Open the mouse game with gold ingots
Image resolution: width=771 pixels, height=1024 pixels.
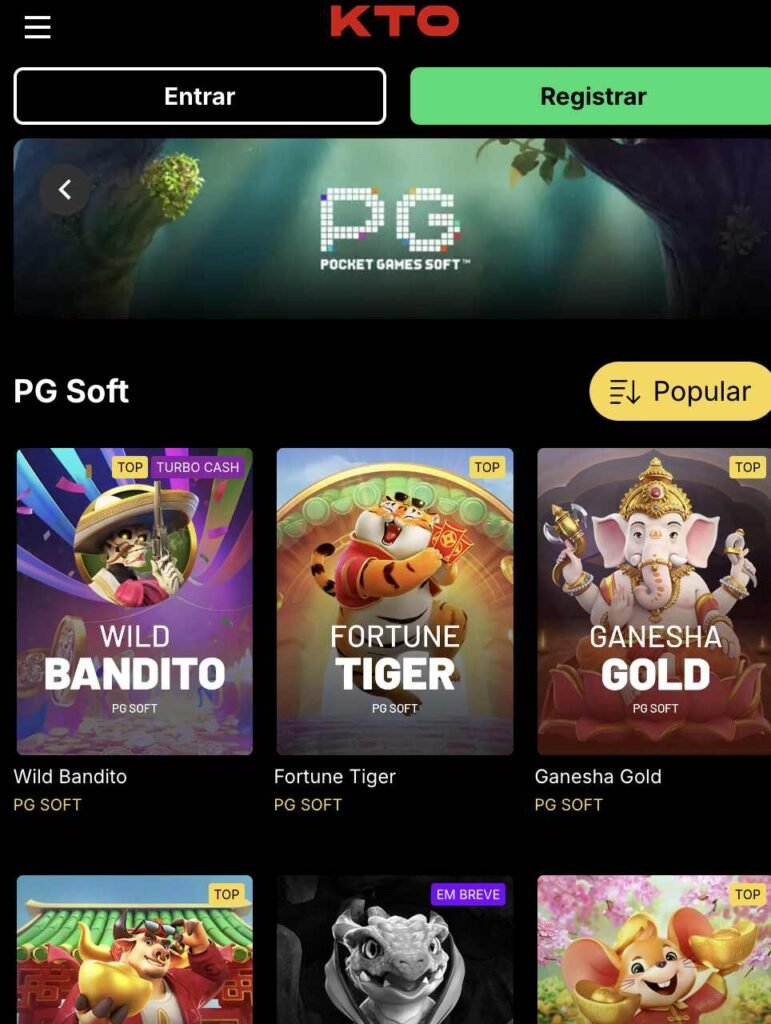pyautogui.click(x=654, y=950)
